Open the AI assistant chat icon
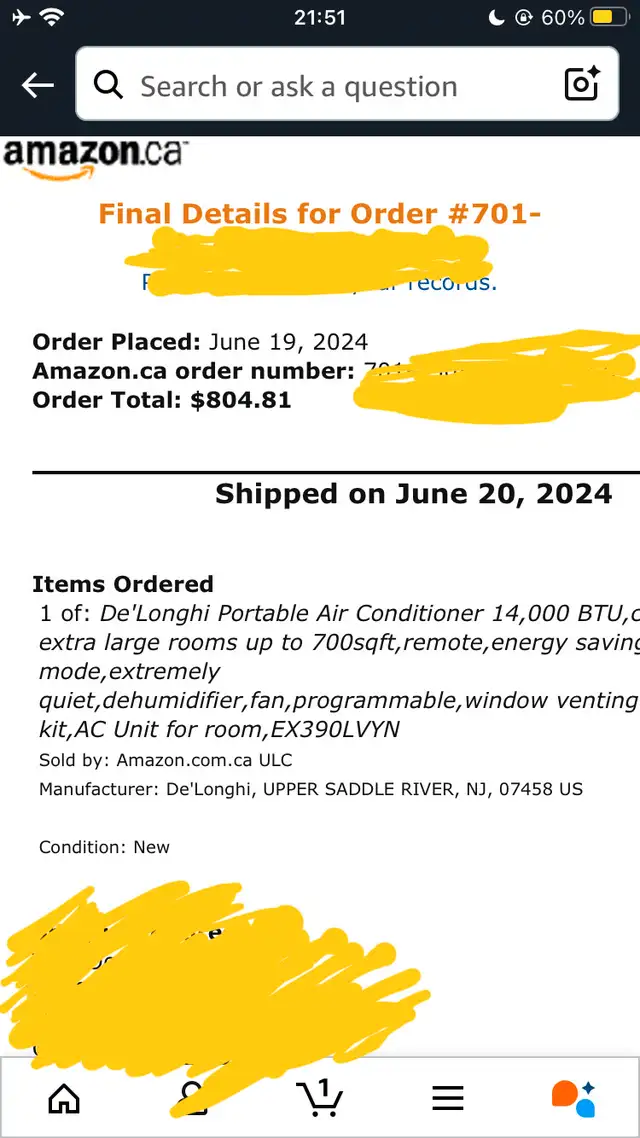This screenshot has height=1138, width=640. pyautogui.click(x=574, y=1097)
